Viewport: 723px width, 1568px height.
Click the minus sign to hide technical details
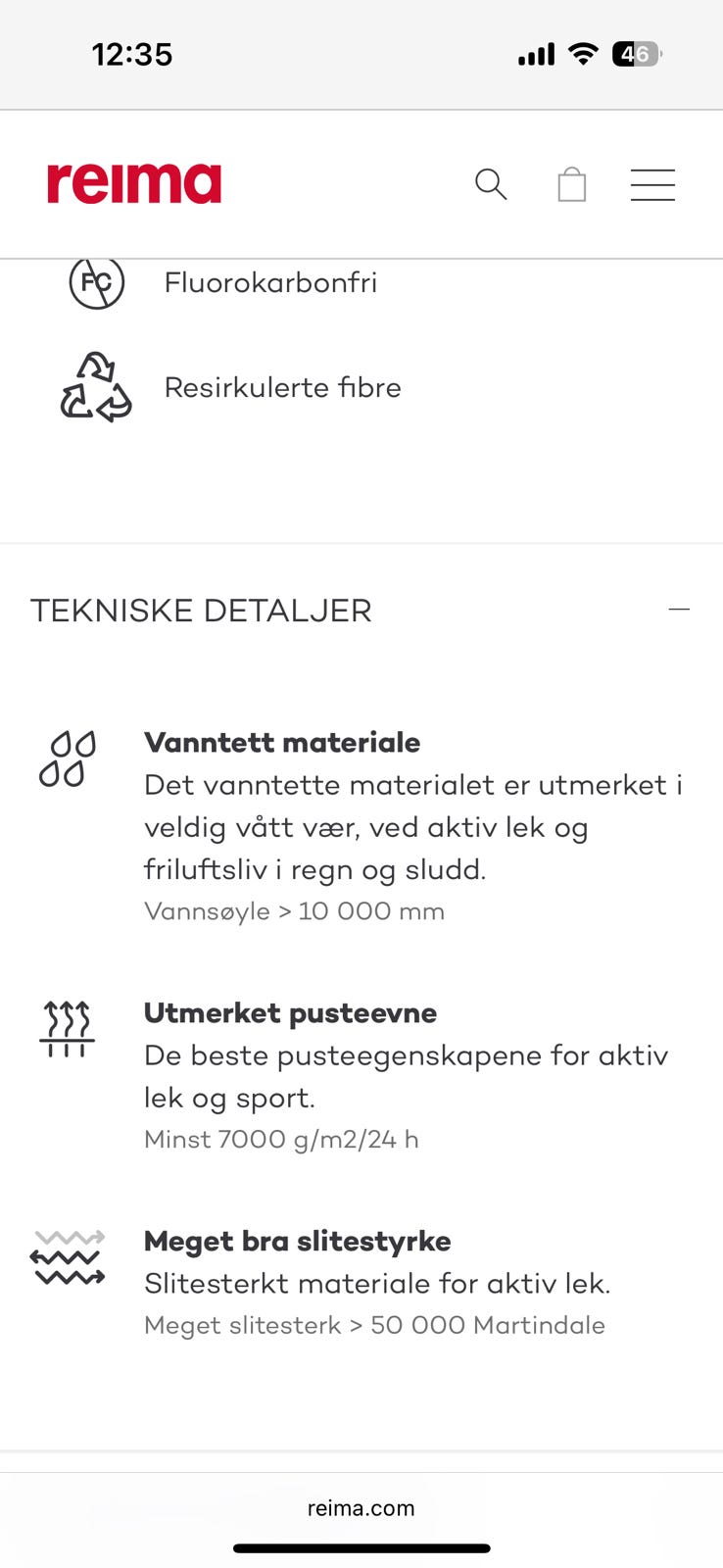pyautogui.click(x=680, y=609)
